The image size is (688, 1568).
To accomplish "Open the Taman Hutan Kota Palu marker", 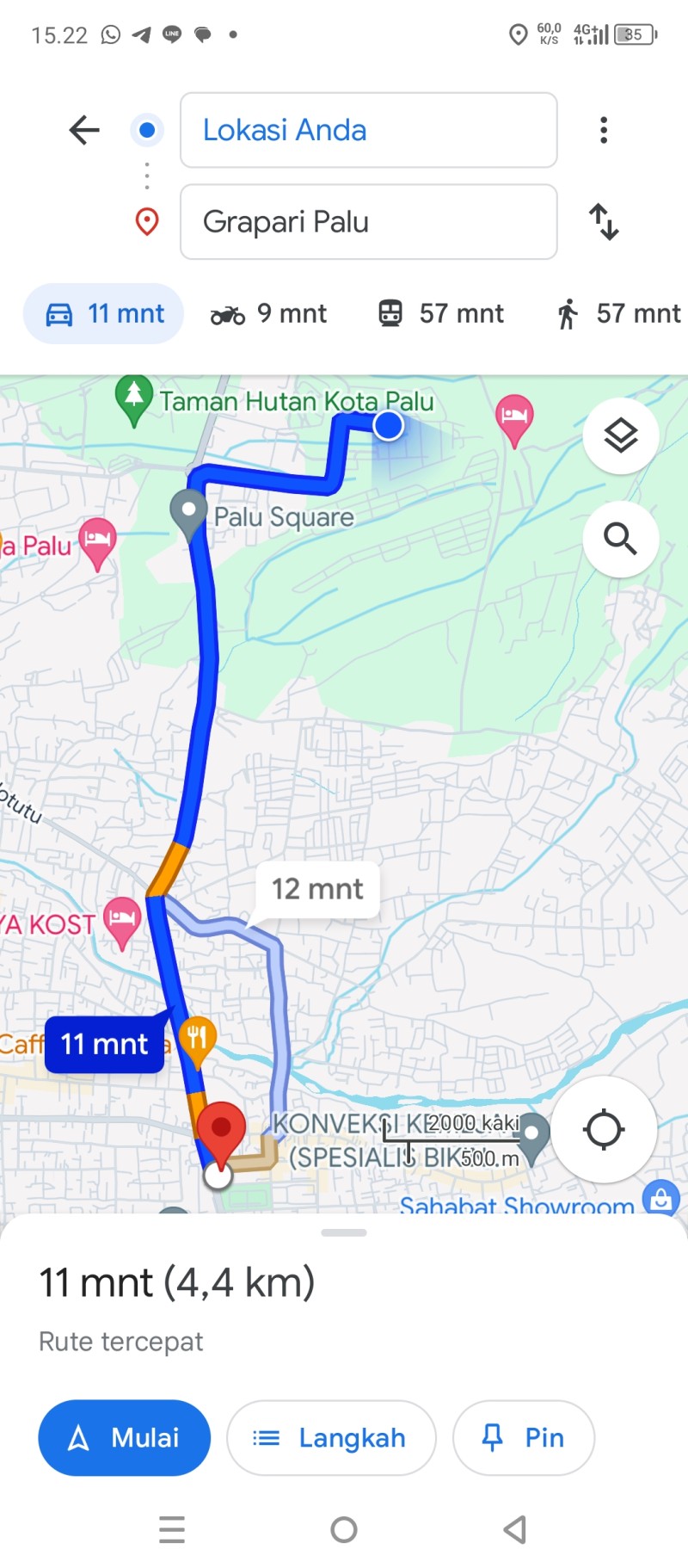I will [x=134, y=399].
